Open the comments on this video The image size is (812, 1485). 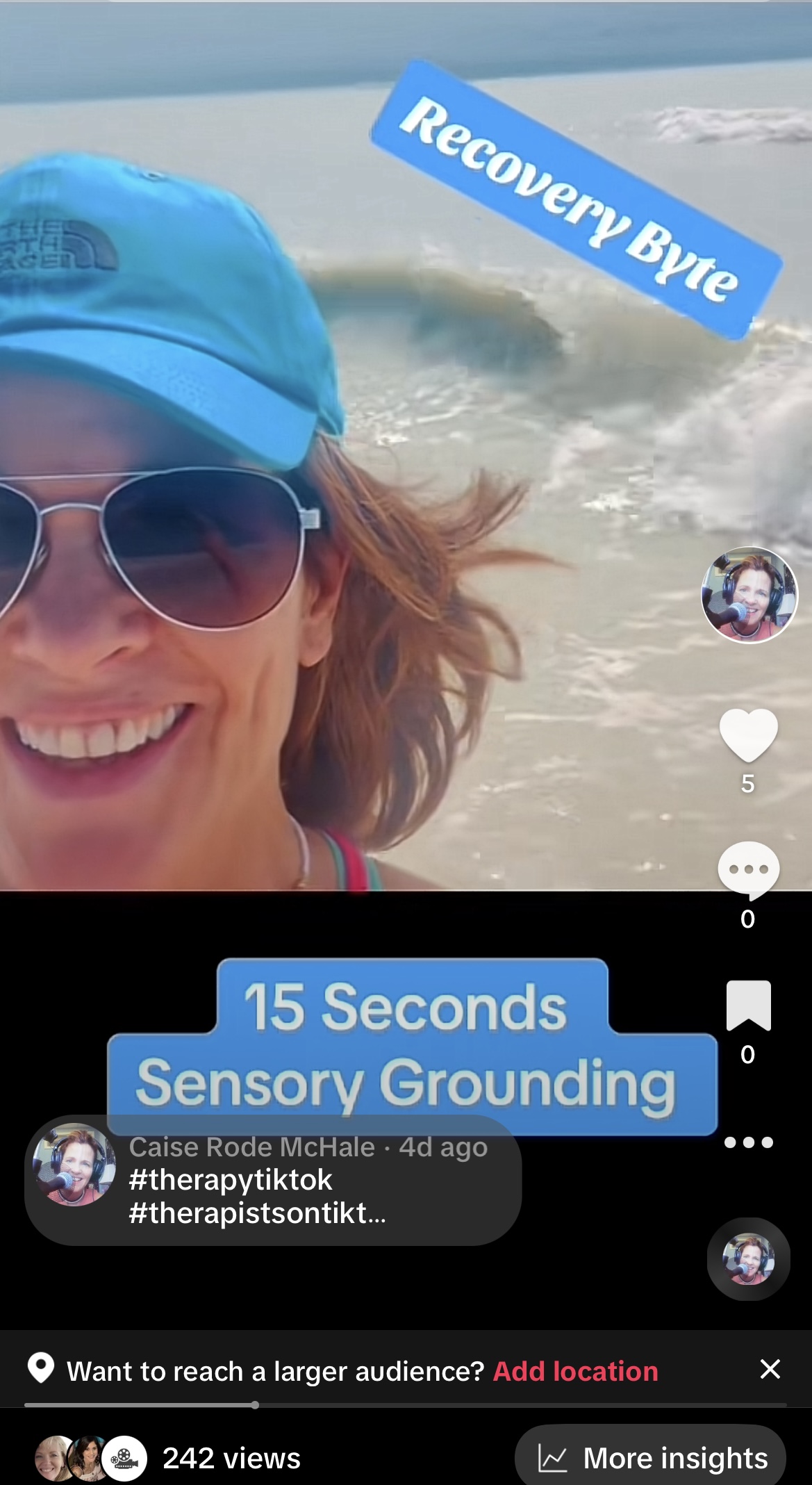(748, 870)
